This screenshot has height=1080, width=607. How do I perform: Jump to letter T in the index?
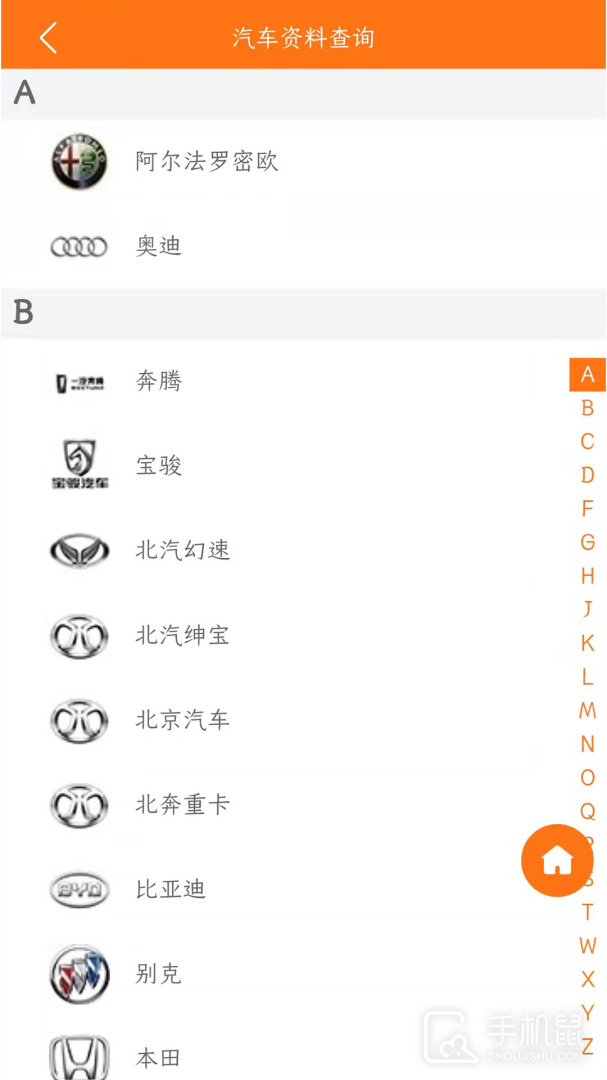(587, 912)
